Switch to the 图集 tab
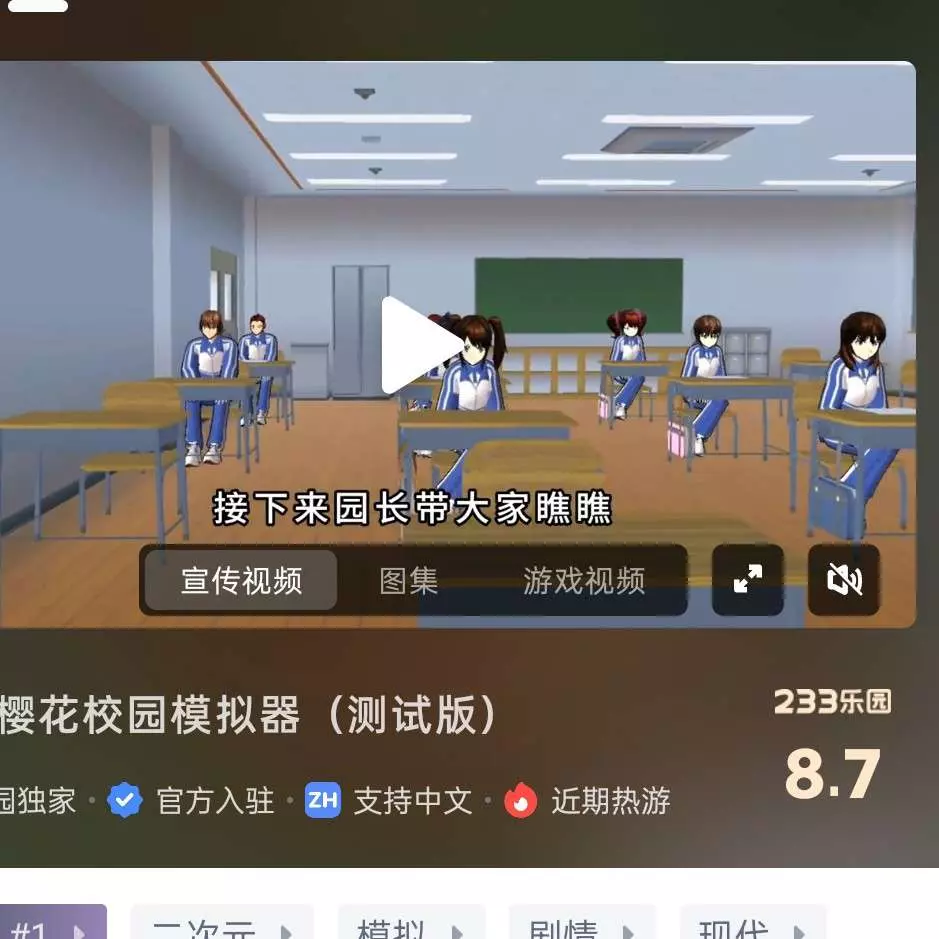Viewport: 939px width, 939px height. tap(409, 581)
